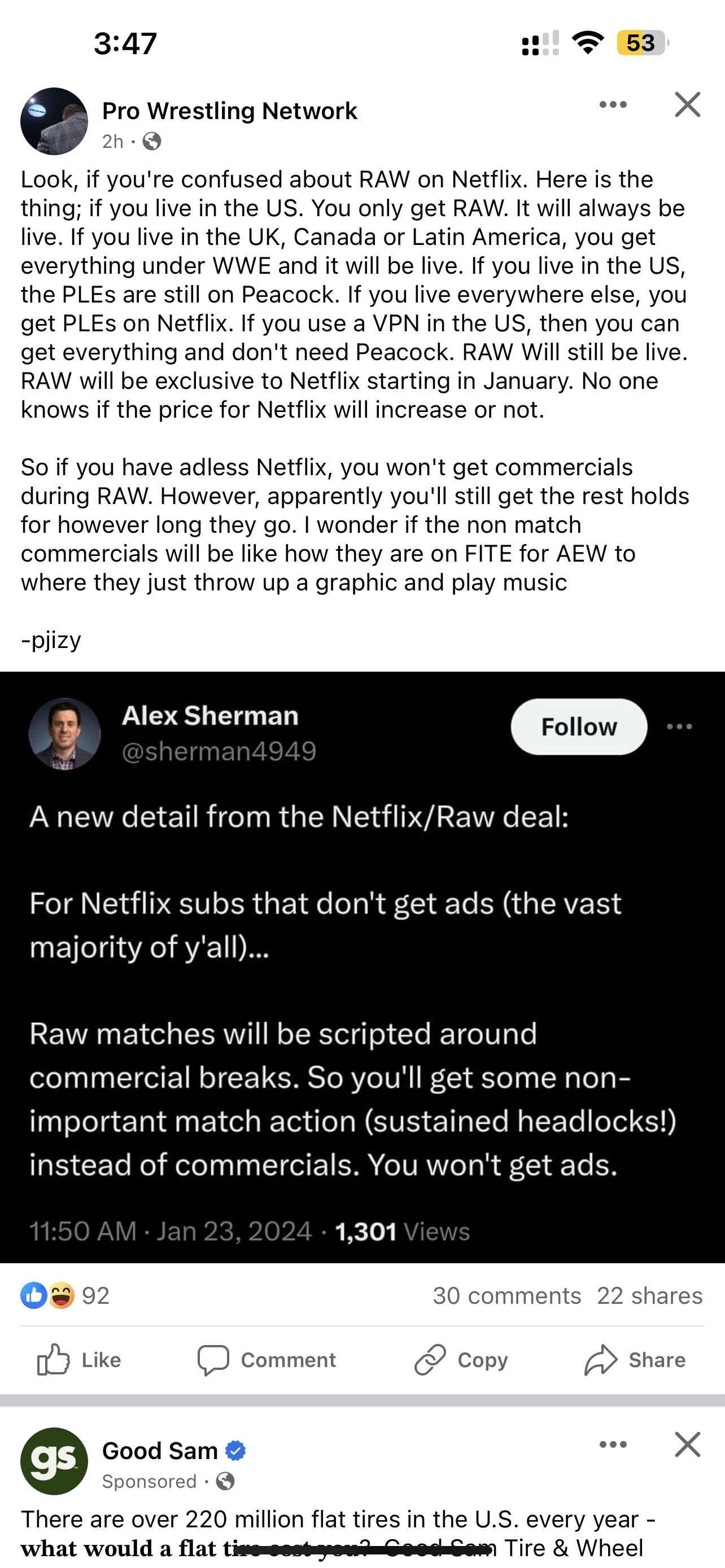Visit the Good Sam sponsored page
725x1568 pixels.
point(160,1451)
